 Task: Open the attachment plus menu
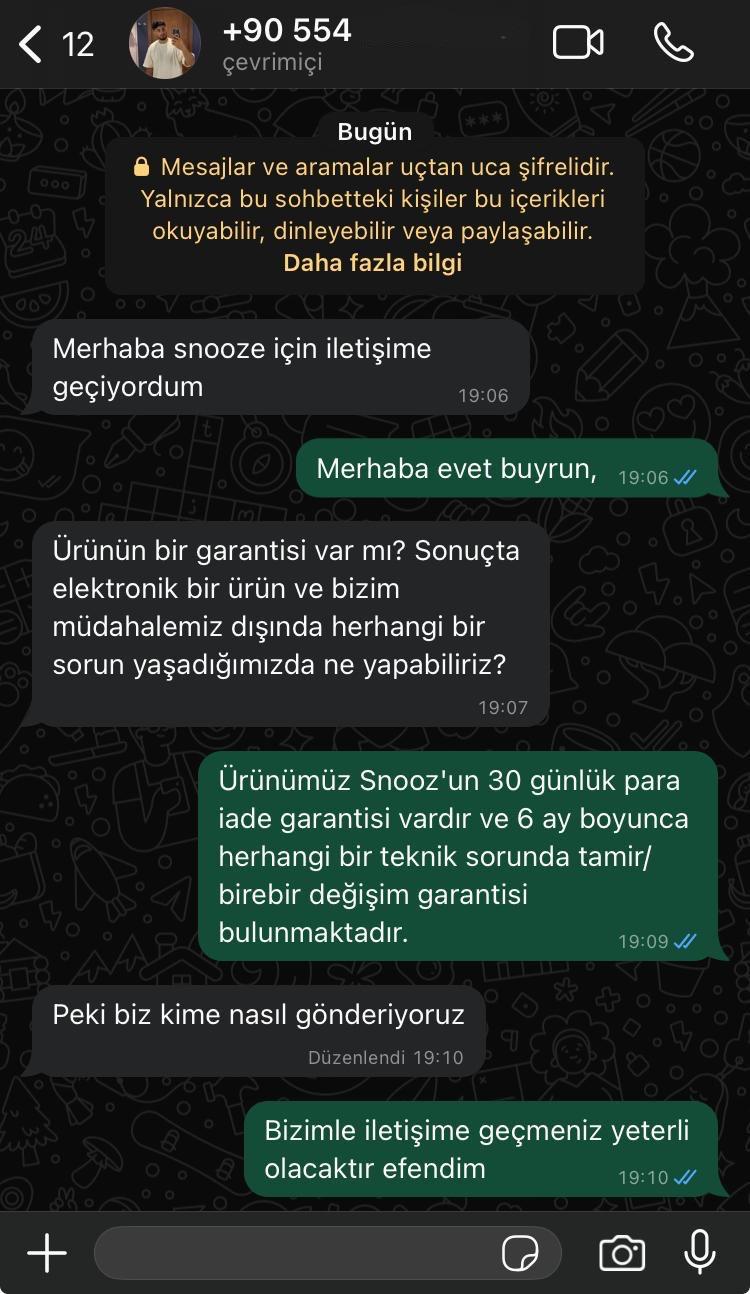(47, 1253)
